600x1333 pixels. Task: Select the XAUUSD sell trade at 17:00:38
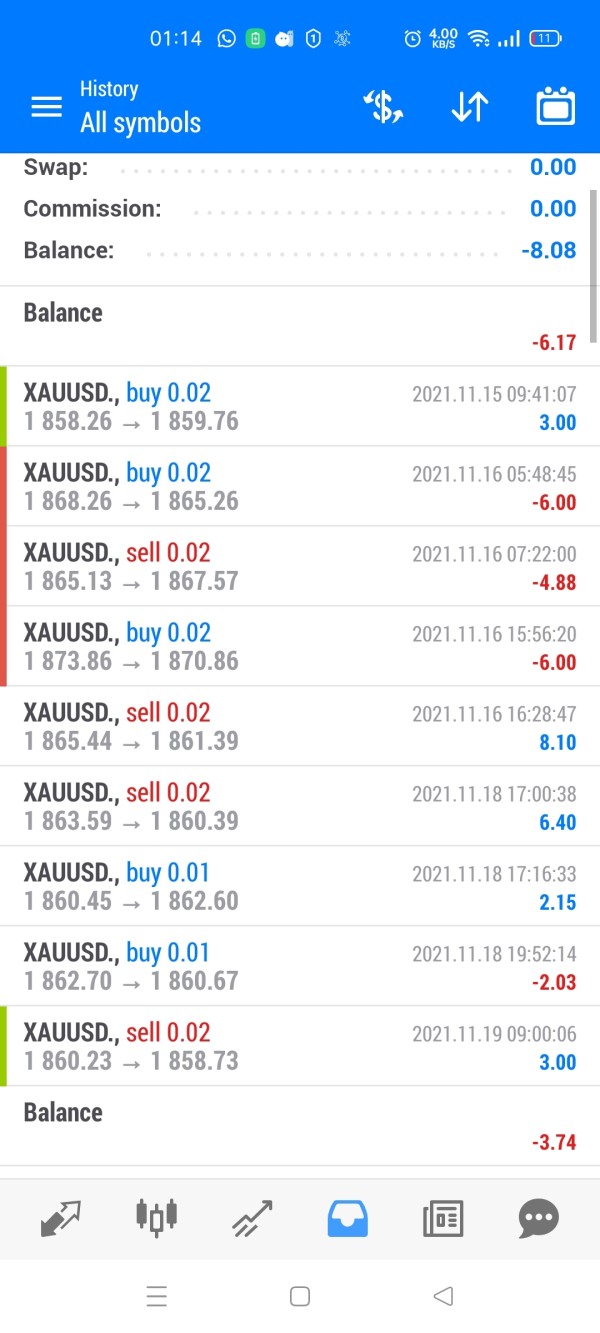pyautogui.click(x=300, y=806)
